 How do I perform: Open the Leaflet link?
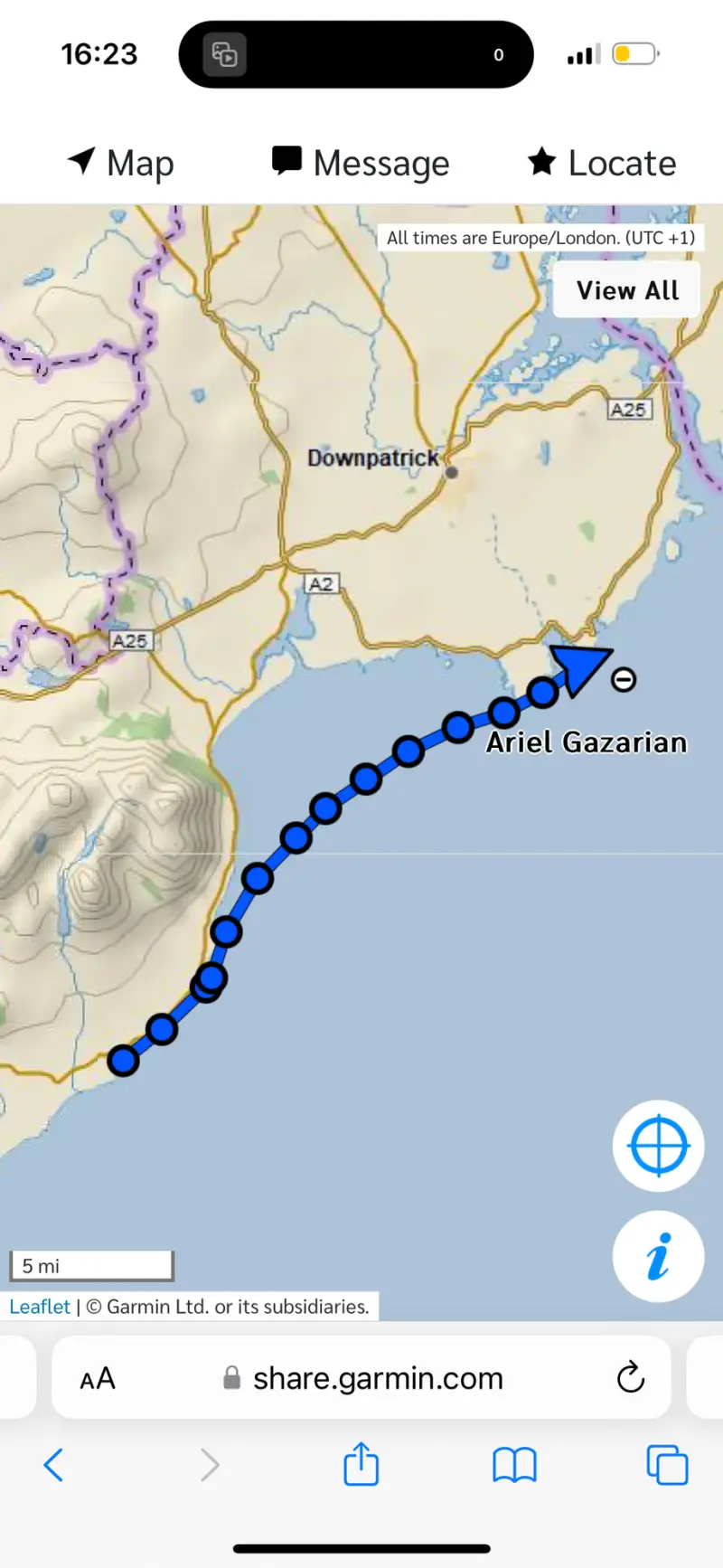pos(40,1307)
